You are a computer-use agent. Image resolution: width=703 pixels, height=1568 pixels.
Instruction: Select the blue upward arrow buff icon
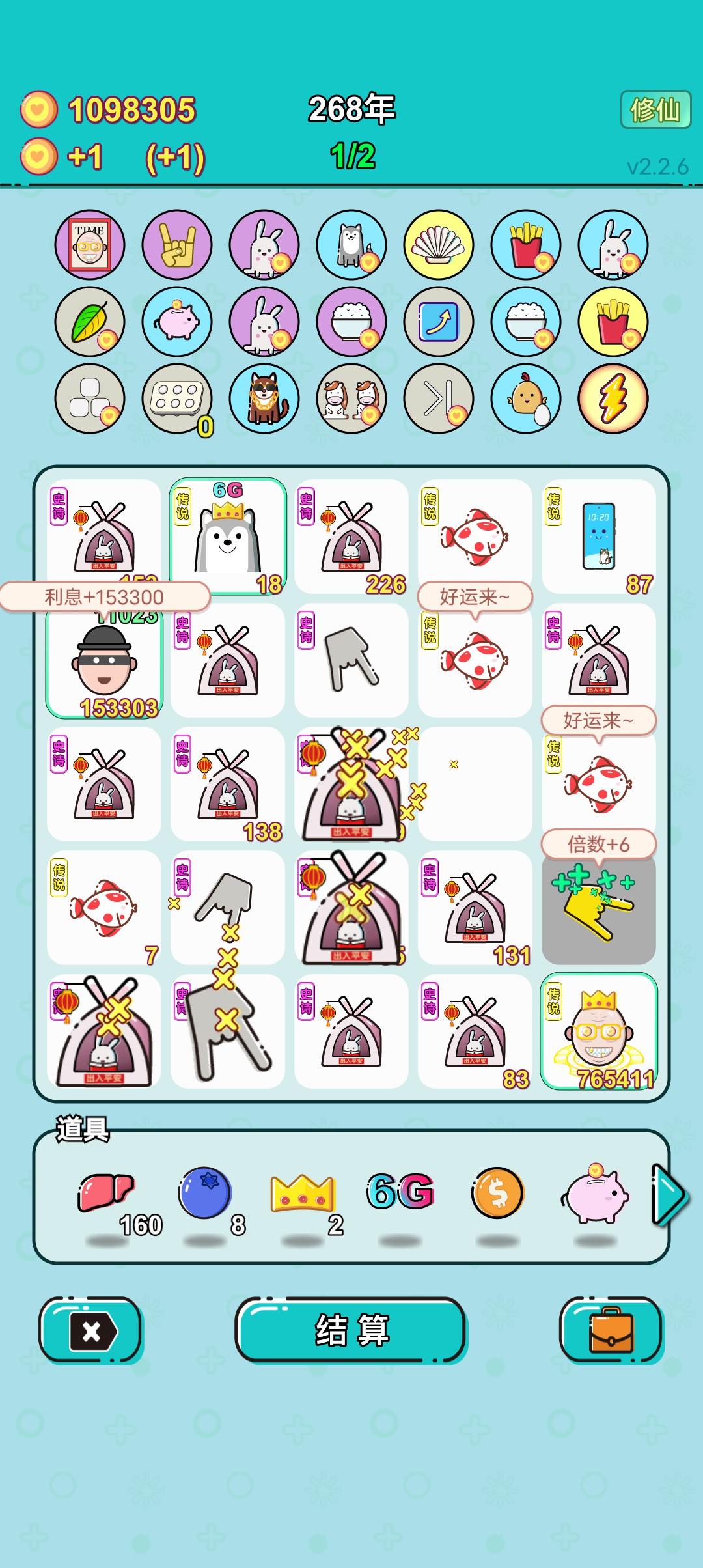click(439, 321)
